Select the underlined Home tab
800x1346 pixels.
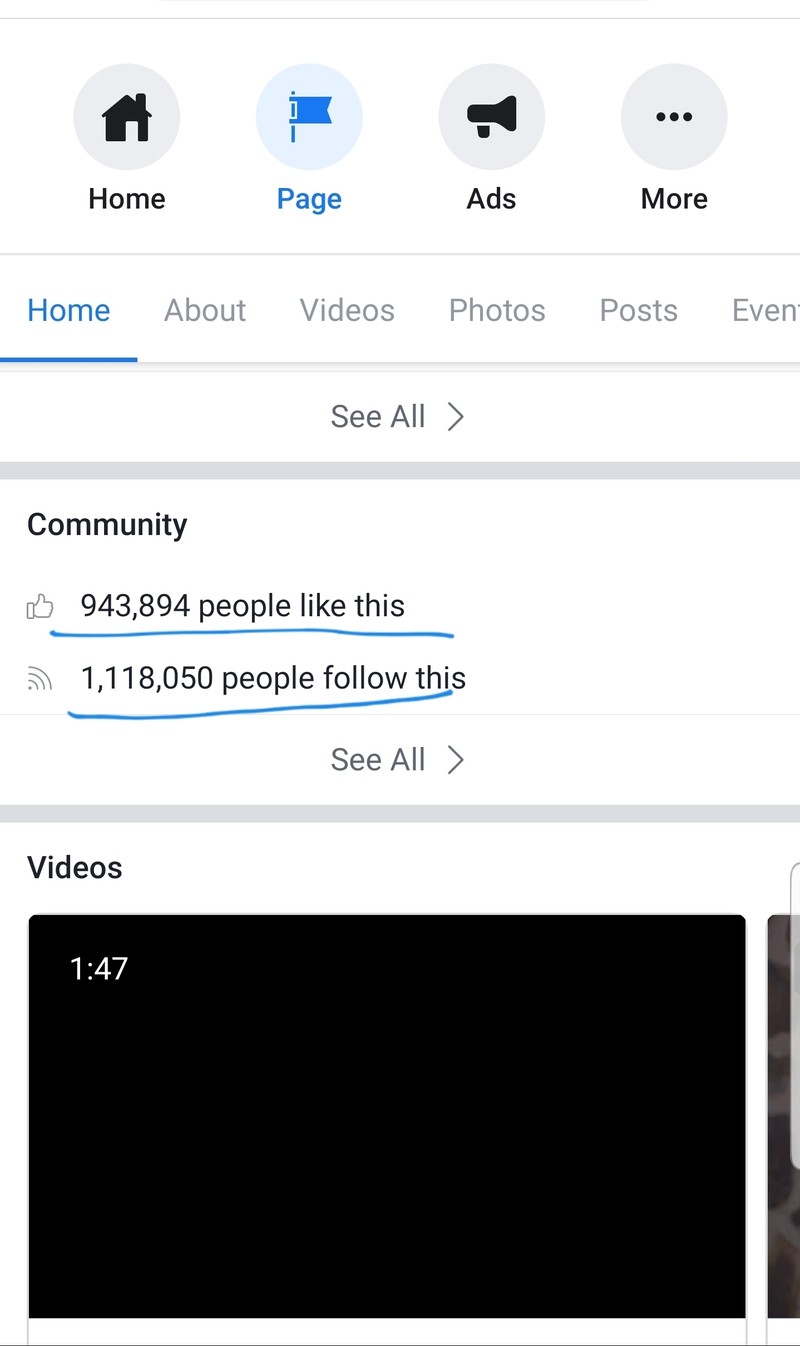click(x=69, y=311)
